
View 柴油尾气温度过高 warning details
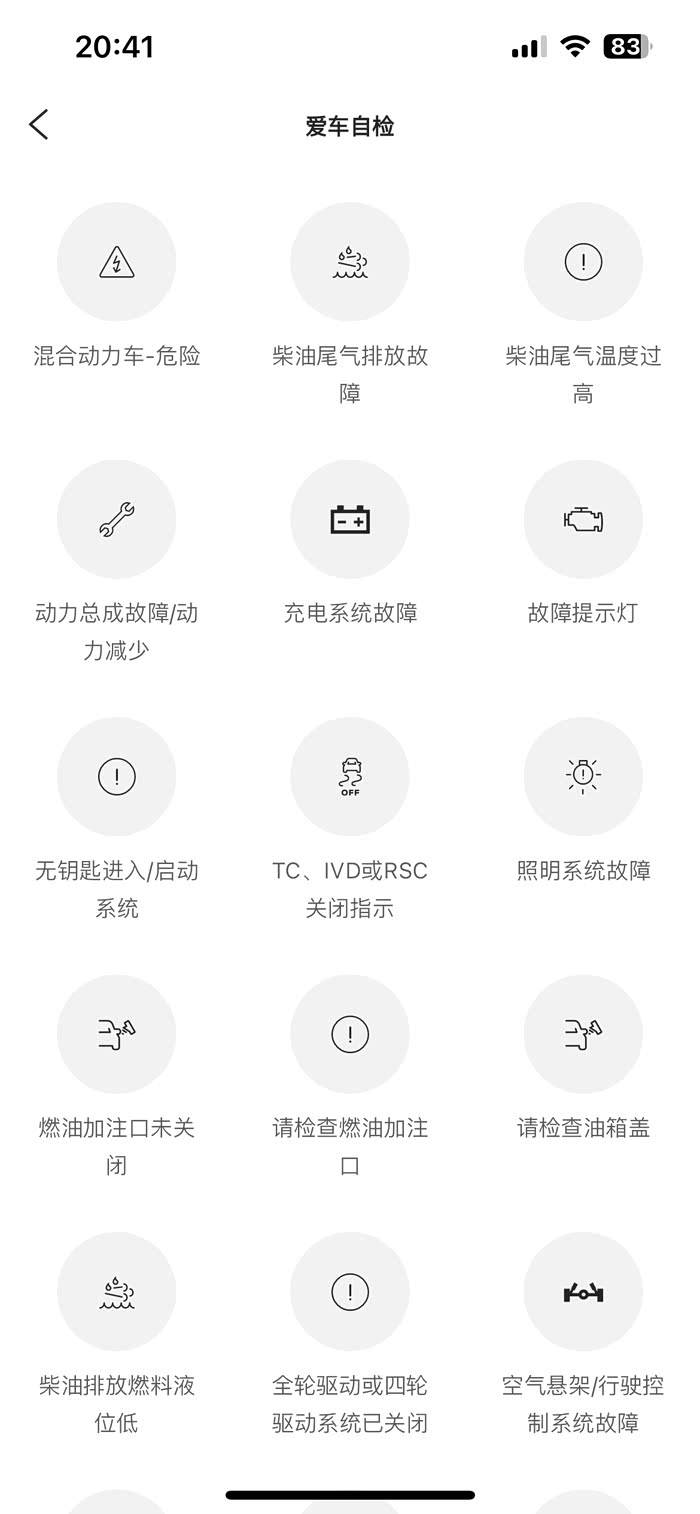click(x=583, y=263)
